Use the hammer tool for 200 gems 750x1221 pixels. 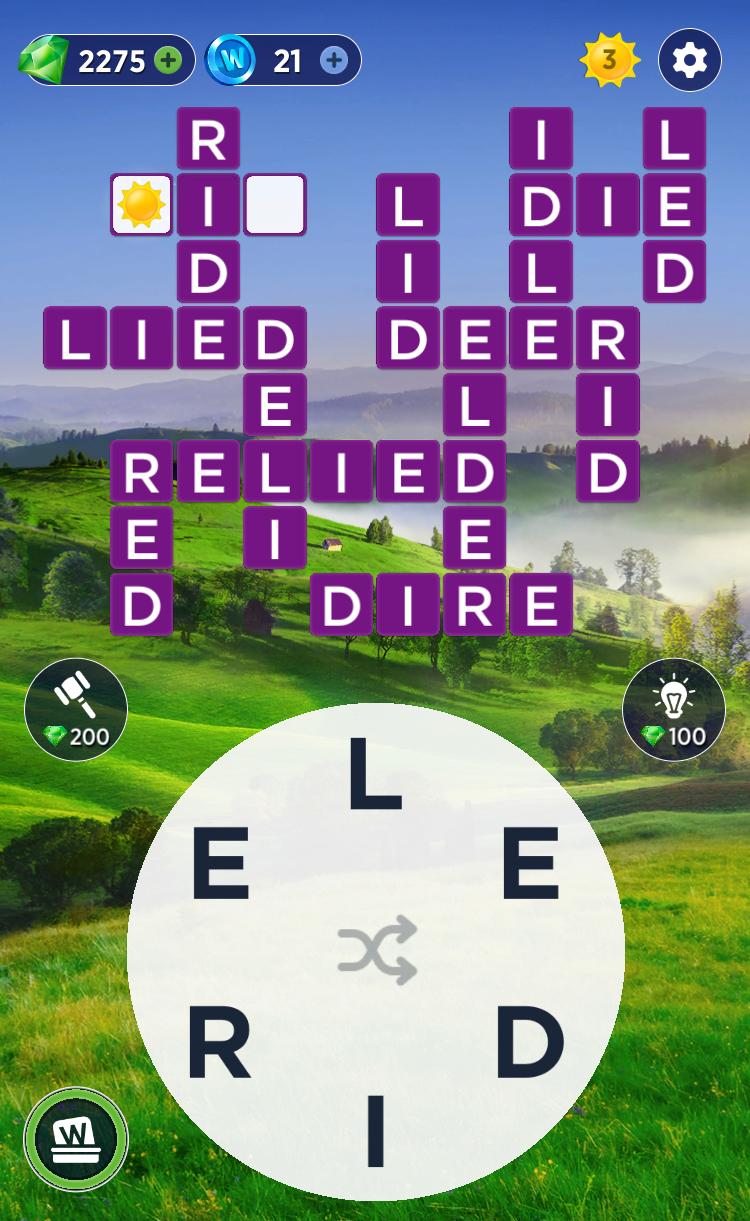click(x=76, y=709)
